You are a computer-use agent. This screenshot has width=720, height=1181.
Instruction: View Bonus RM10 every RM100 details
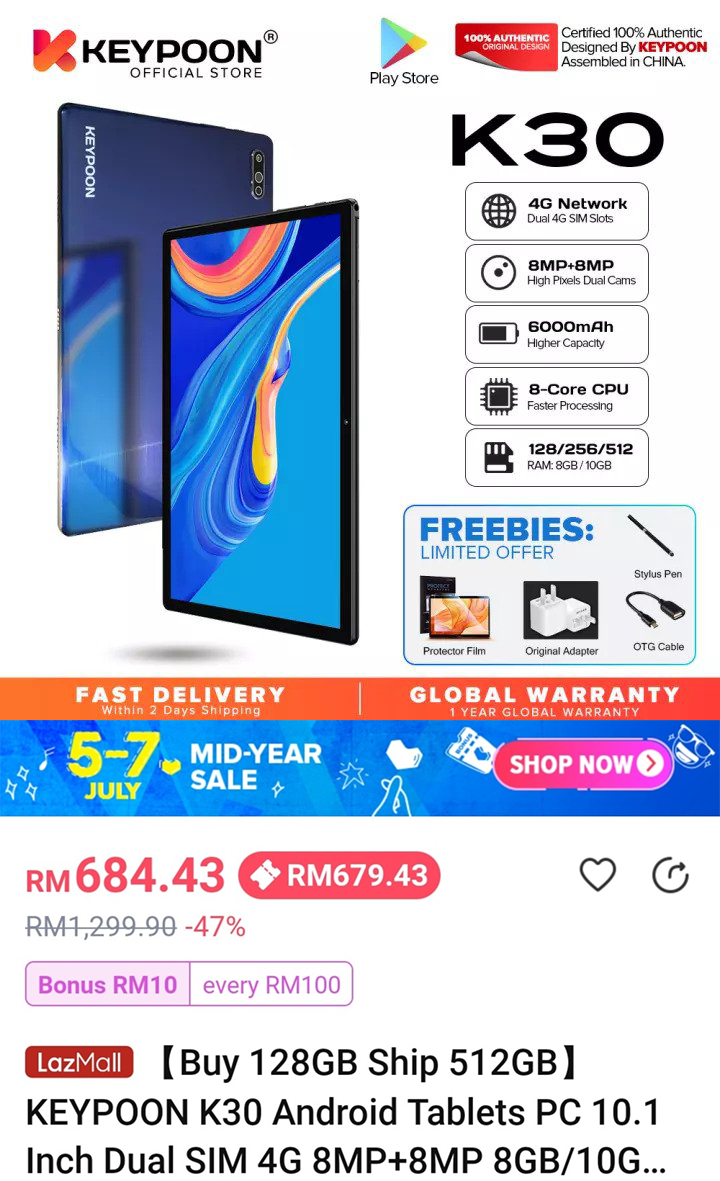point(189,984)
